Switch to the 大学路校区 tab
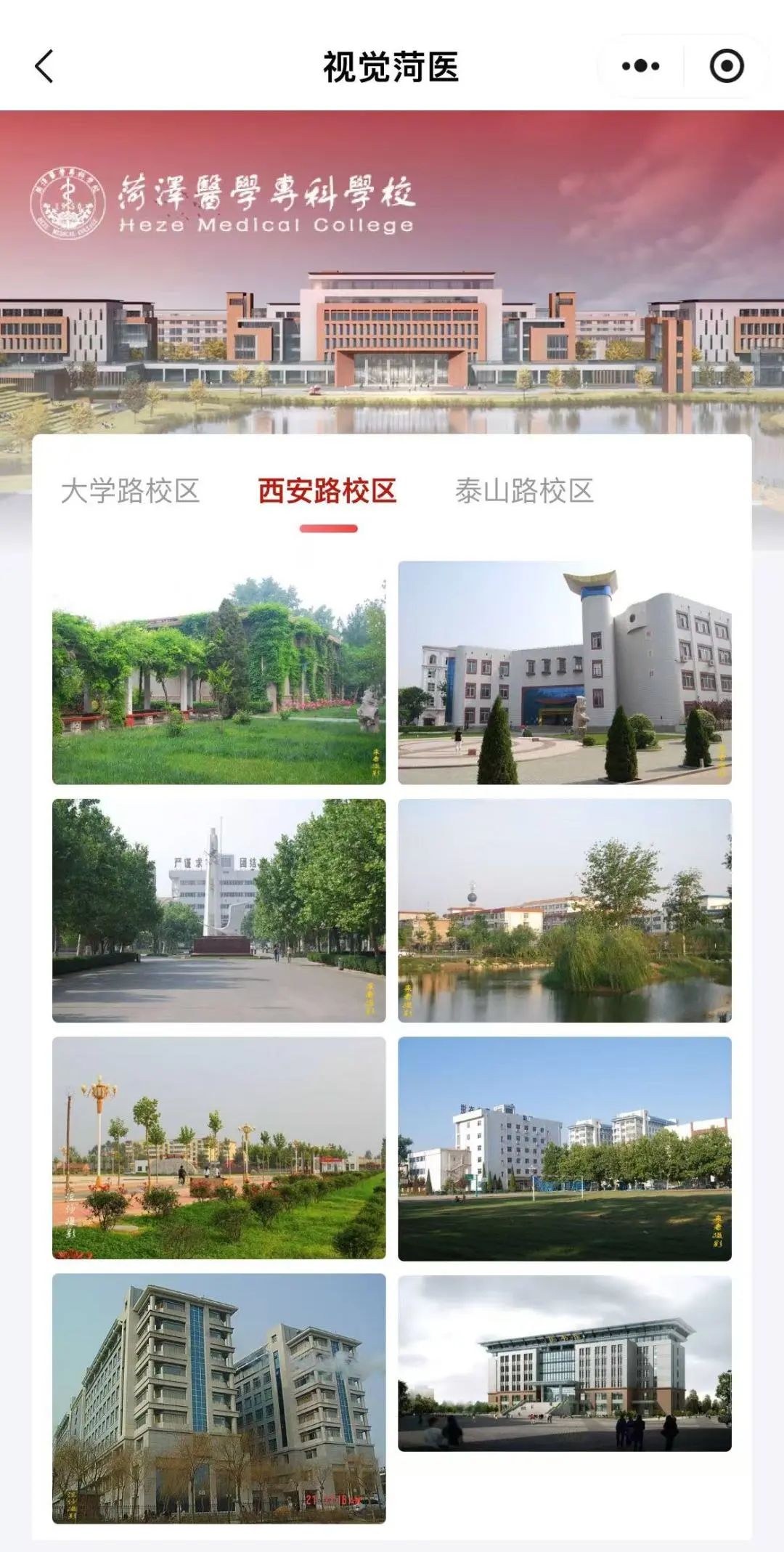784x1552 pixels. pos(131,491)
